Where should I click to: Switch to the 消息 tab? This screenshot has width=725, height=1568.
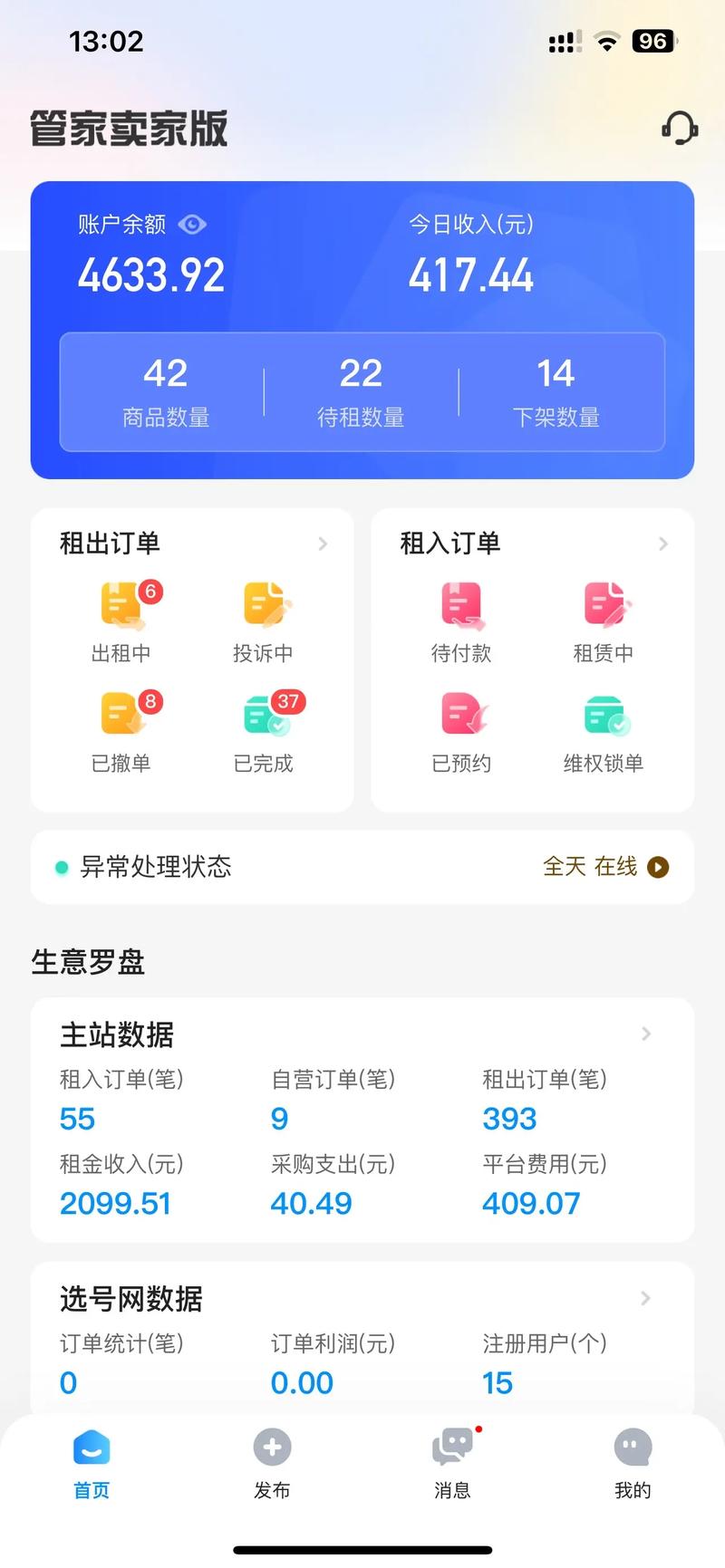tap(452, 1462)
